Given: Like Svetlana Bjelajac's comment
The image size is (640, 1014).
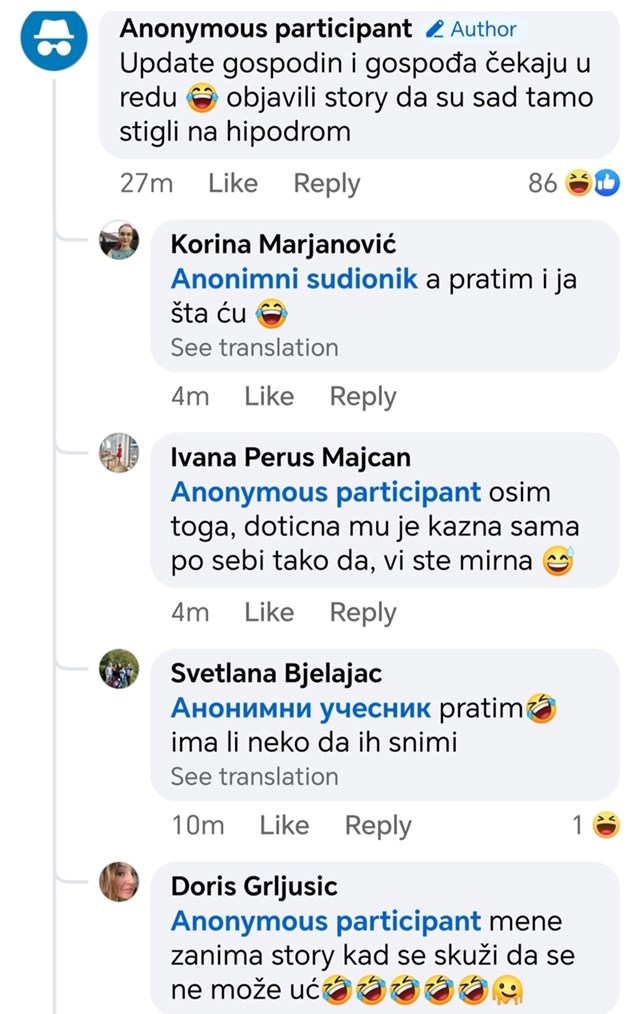Looking at the screenshot, I should tap(283, 826).
